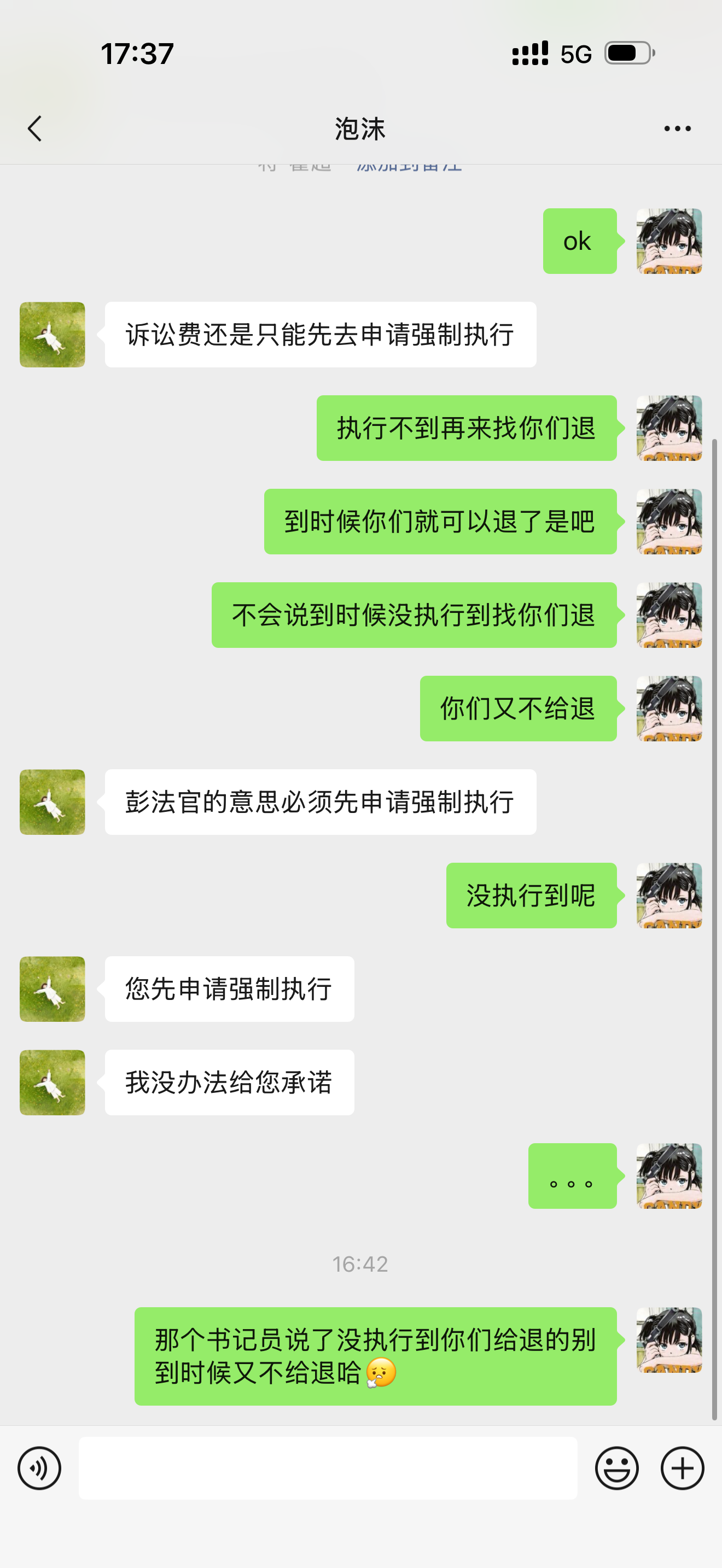Go back to the chat list

click(36, 128)
